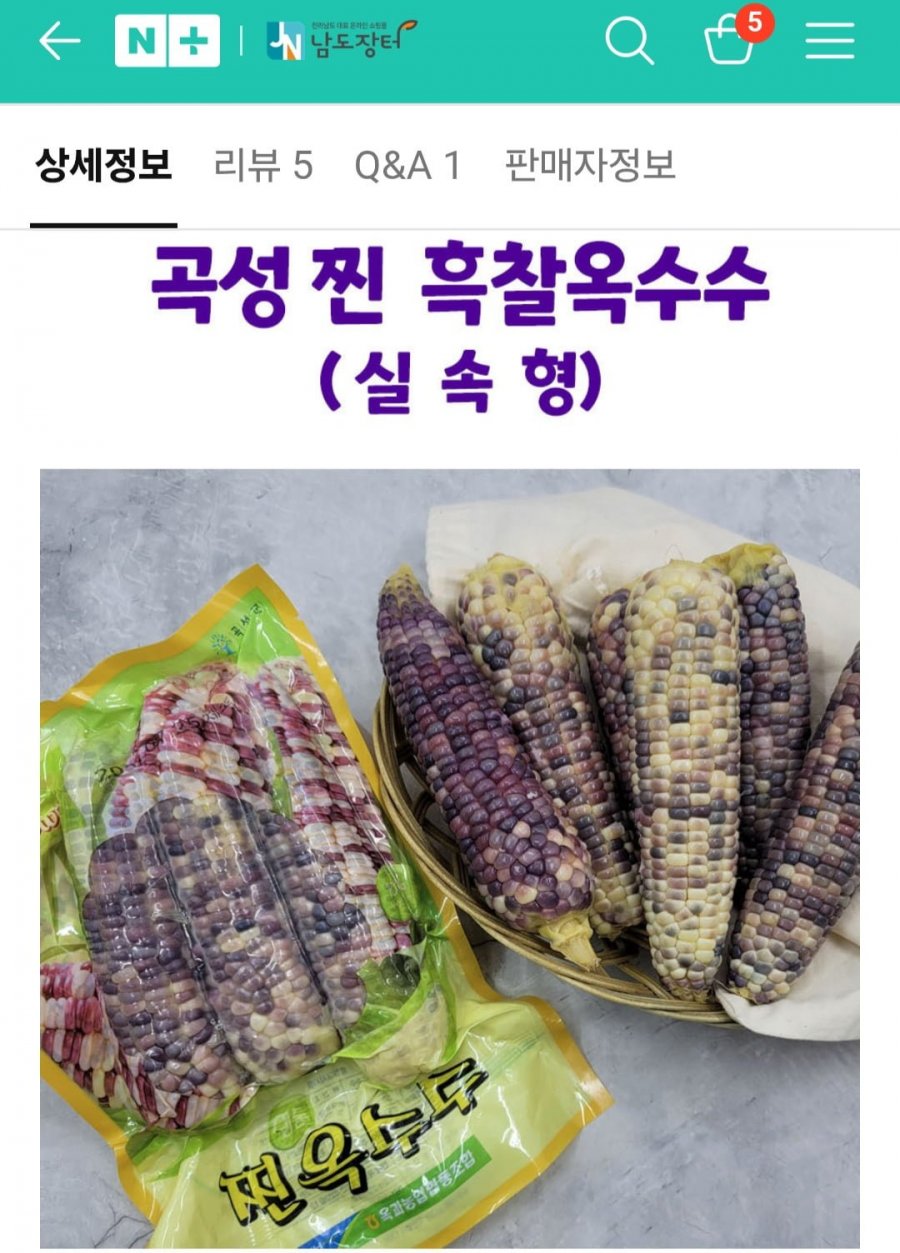Select the 상세정보 tab
Screen dimensions: 900x1253
click(104, 165)
